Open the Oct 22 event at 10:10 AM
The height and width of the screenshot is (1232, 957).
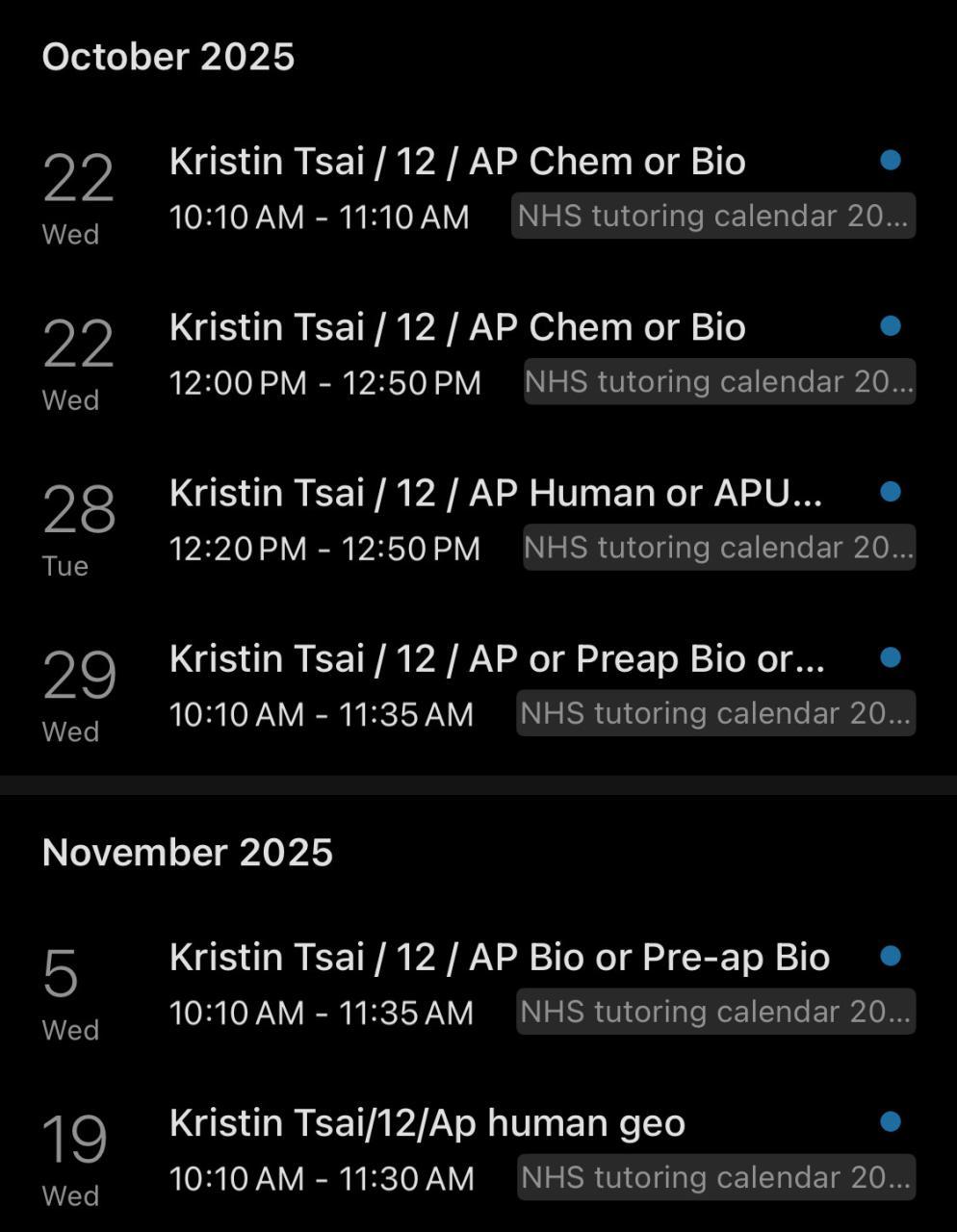(x=457, y=162)
